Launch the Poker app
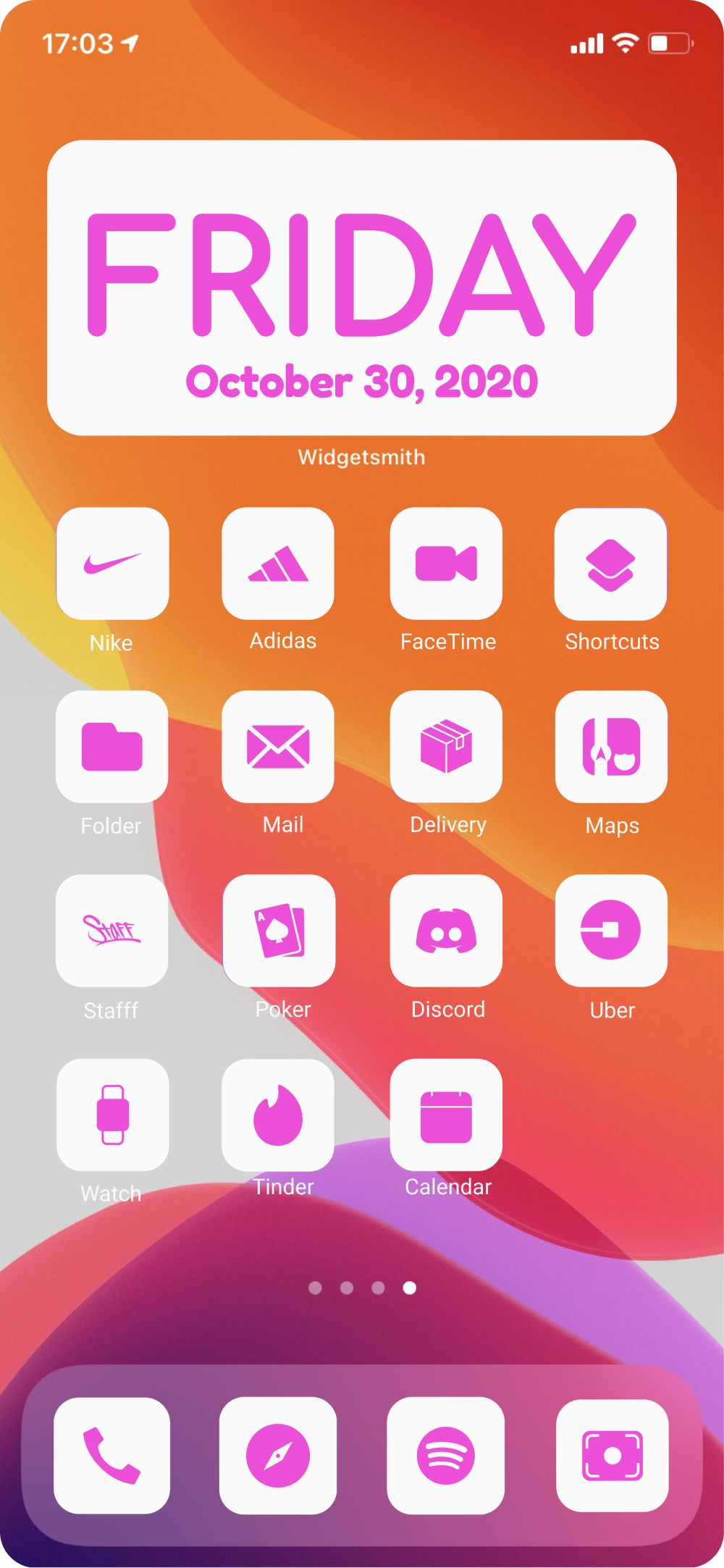724x1568 pixels. click(279, 931)
